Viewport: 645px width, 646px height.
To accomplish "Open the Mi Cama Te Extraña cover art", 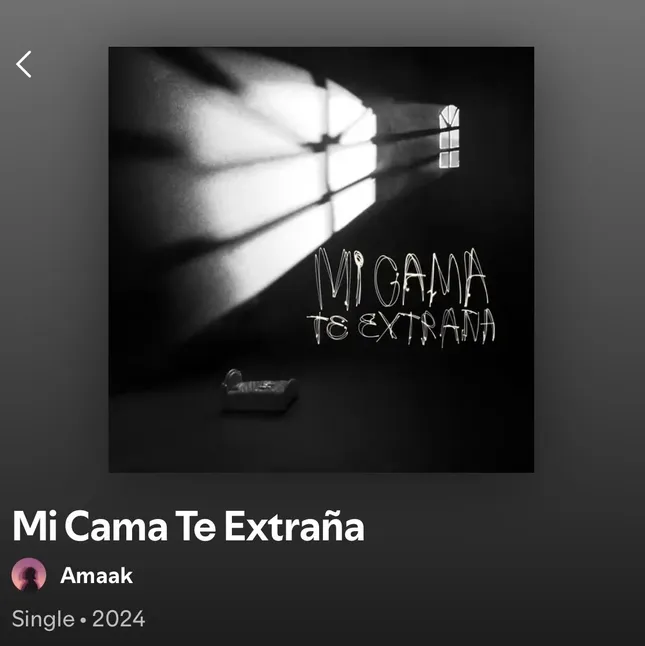I will coord(321,259).
